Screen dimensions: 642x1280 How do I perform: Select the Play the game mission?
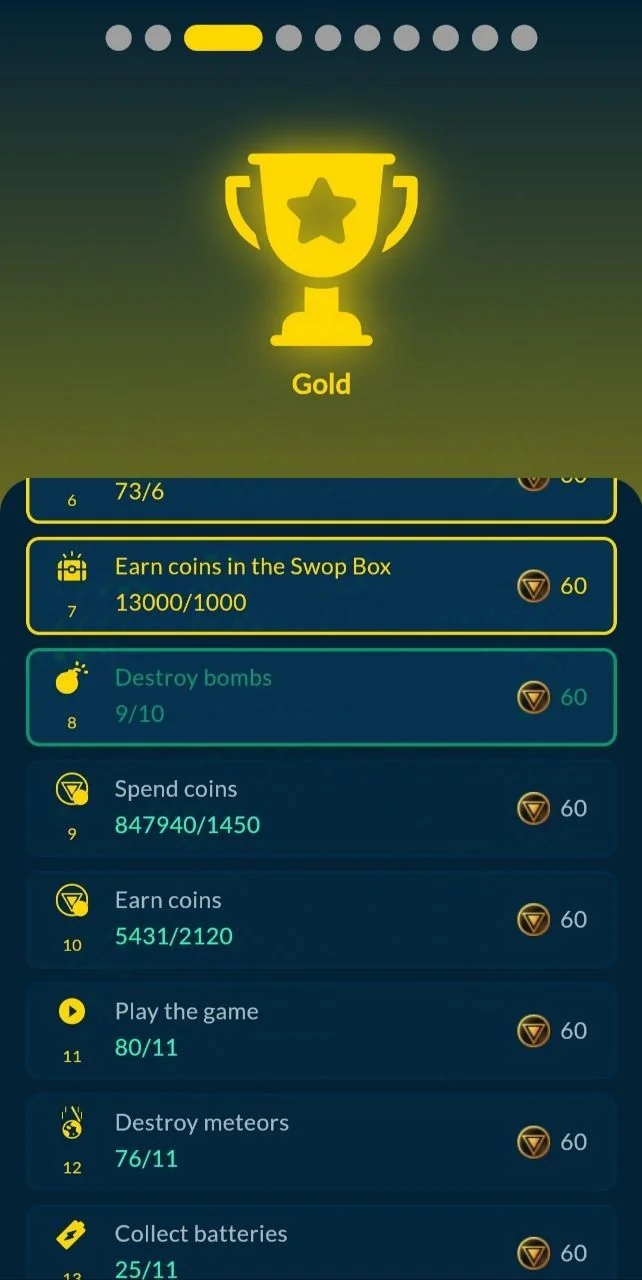(x=321, y=1030)
